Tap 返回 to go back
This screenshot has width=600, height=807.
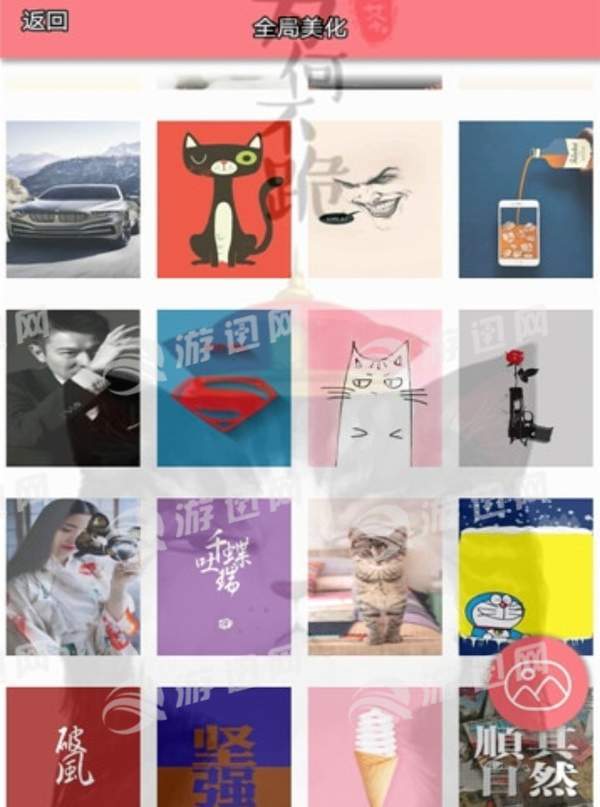coord(44,21)
